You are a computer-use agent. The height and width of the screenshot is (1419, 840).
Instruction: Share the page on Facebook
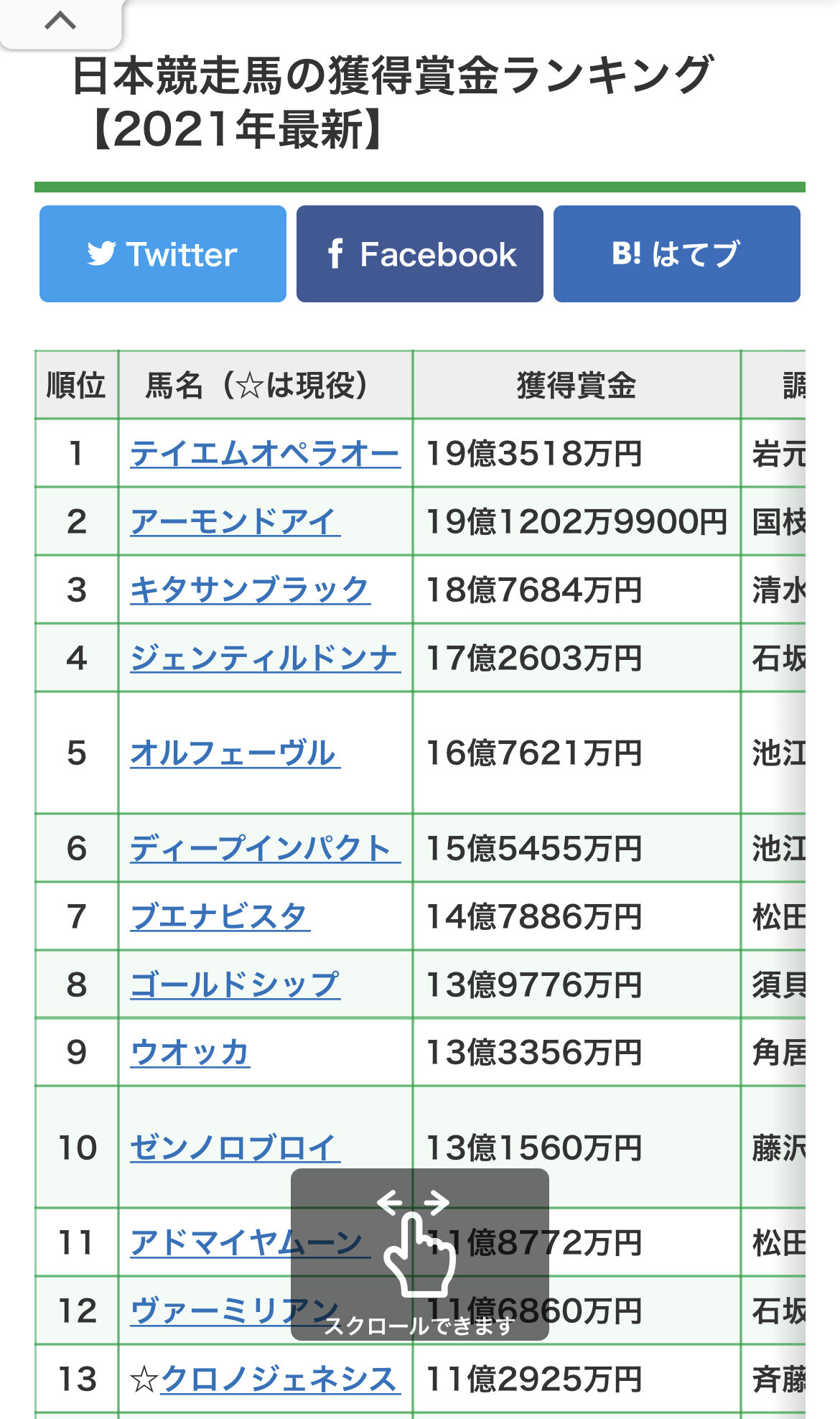click(x=420, y=254)
